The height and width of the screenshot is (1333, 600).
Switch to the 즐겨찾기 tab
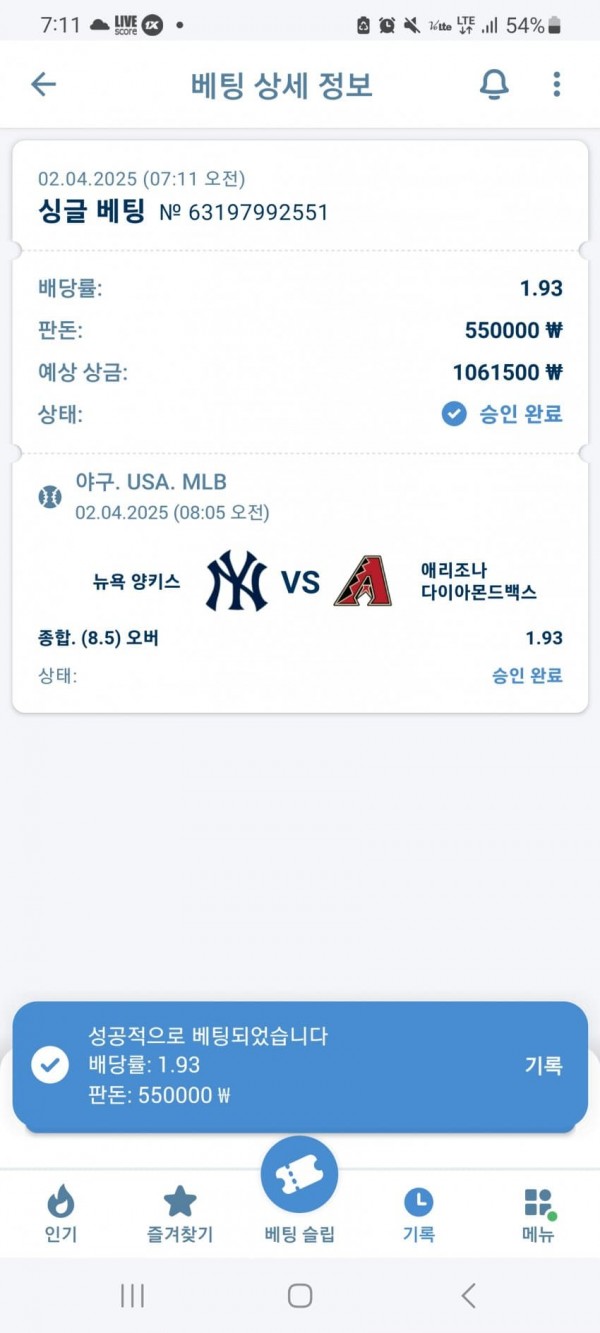pos(180,1213)
